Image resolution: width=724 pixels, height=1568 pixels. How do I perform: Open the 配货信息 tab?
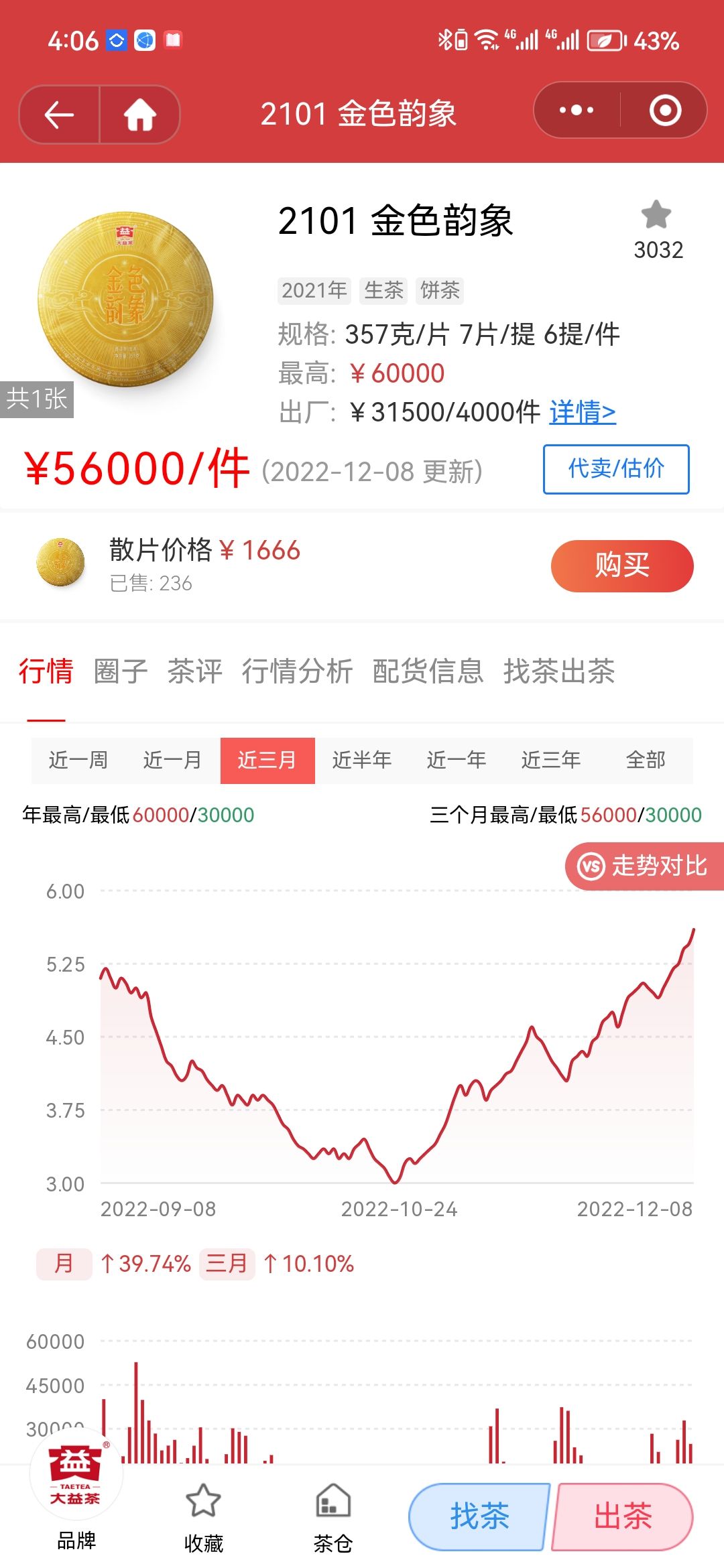[x=428, y=671]
